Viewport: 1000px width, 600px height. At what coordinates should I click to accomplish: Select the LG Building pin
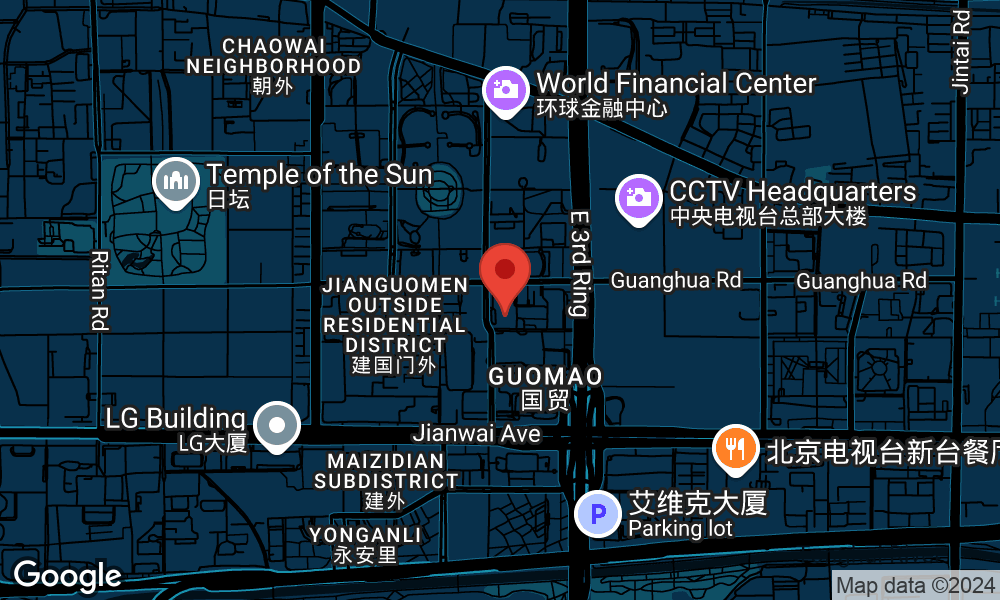tap(277, 425)
